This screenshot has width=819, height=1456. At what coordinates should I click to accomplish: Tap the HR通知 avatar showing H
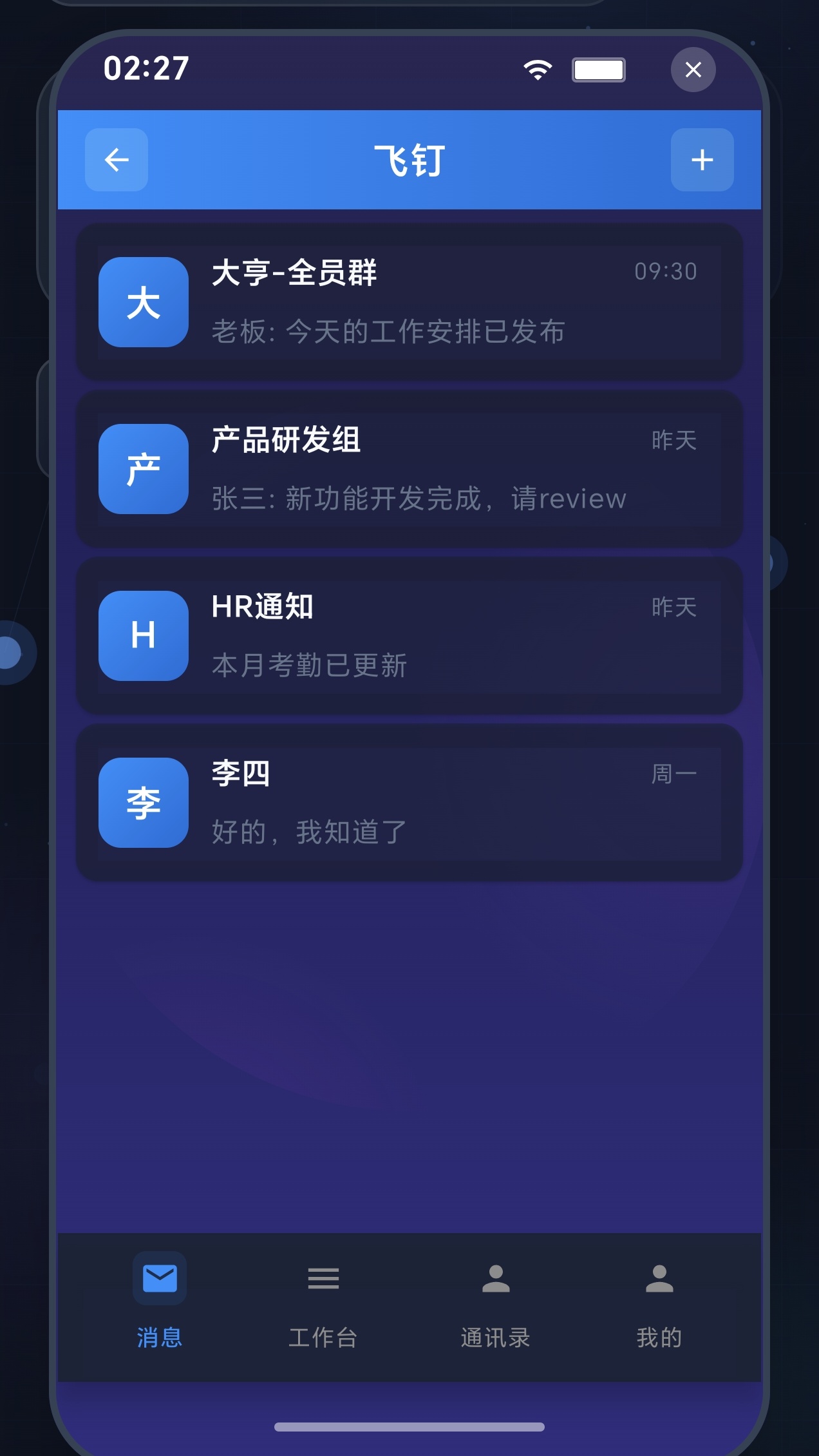pyautogui.click(x=142, y=636)
